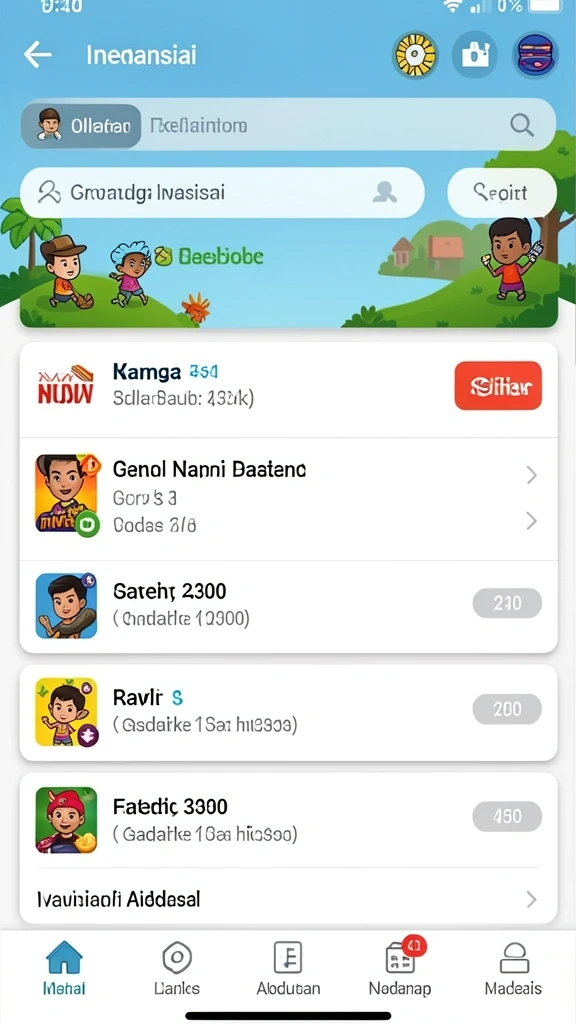Tap the 460 pill beside Fatedic 3300
Viewport: 576px width, 1024px height.
click(507, 816)
